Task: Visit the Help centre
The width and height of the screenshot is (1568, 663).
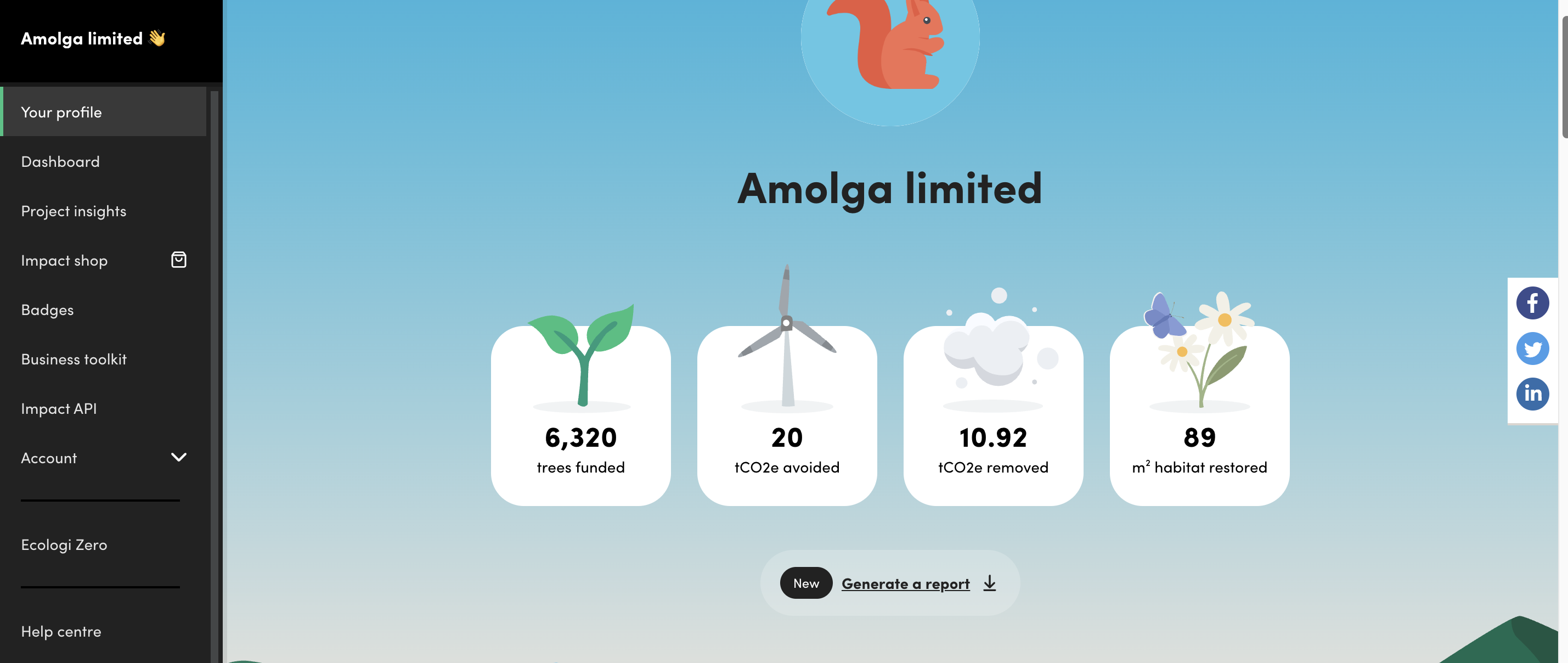Action: [61, 631]
